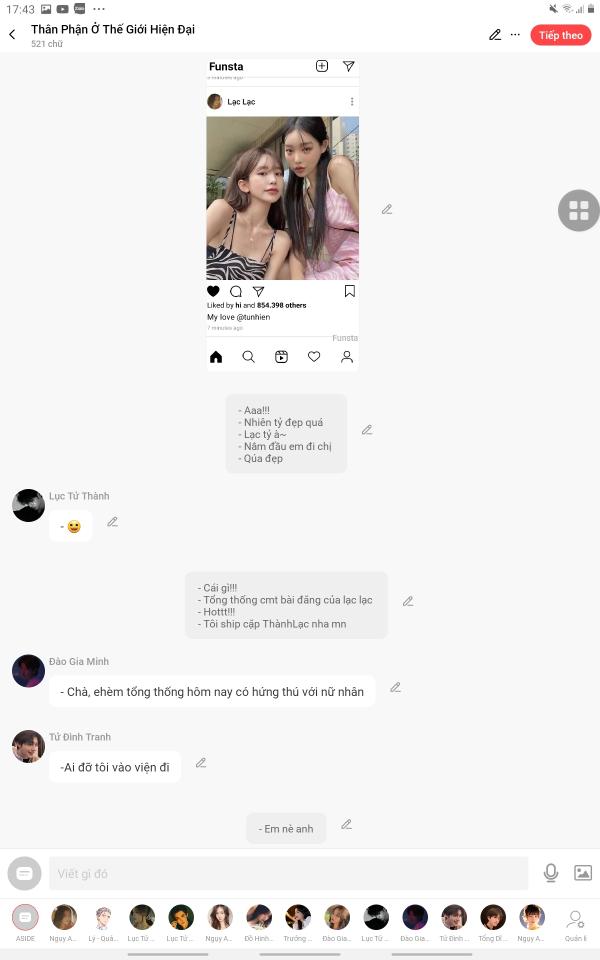Go back from the story editor

12,35
